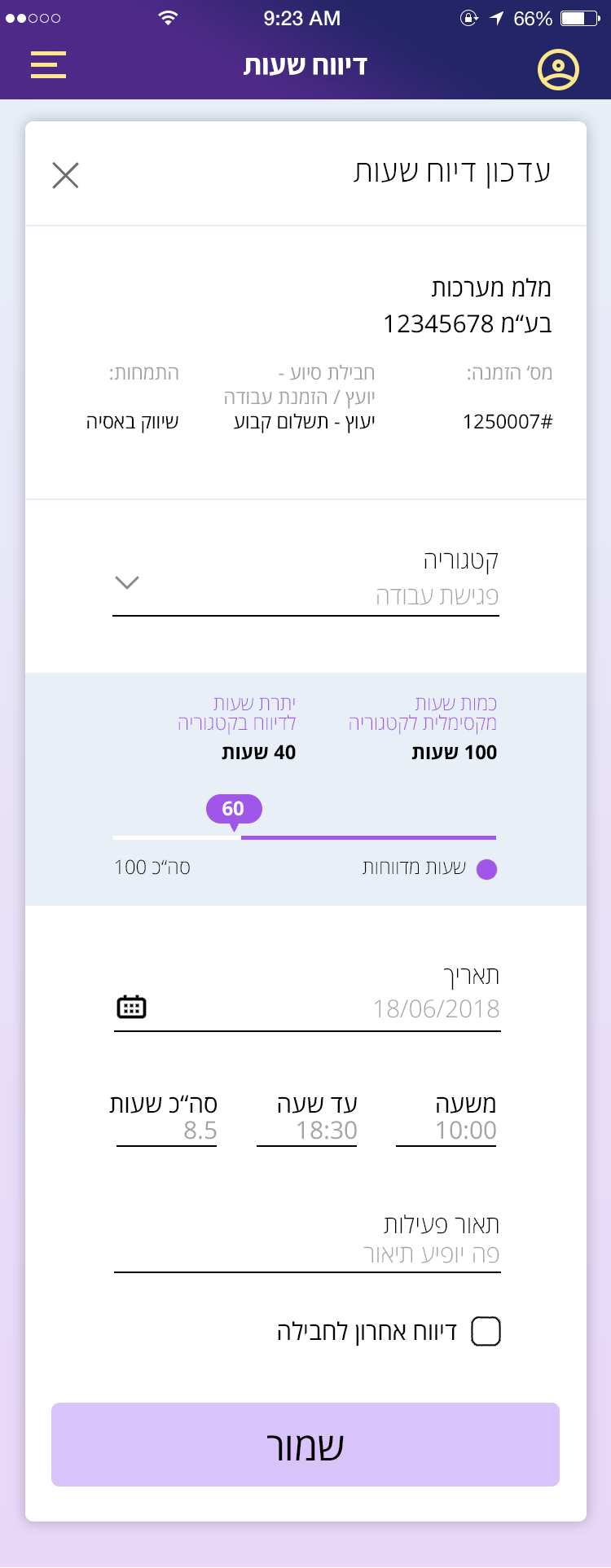Screen dimensions: 611x1568
Task: Close the עדכון דיווח שעות form
Action: click(65, 175)
